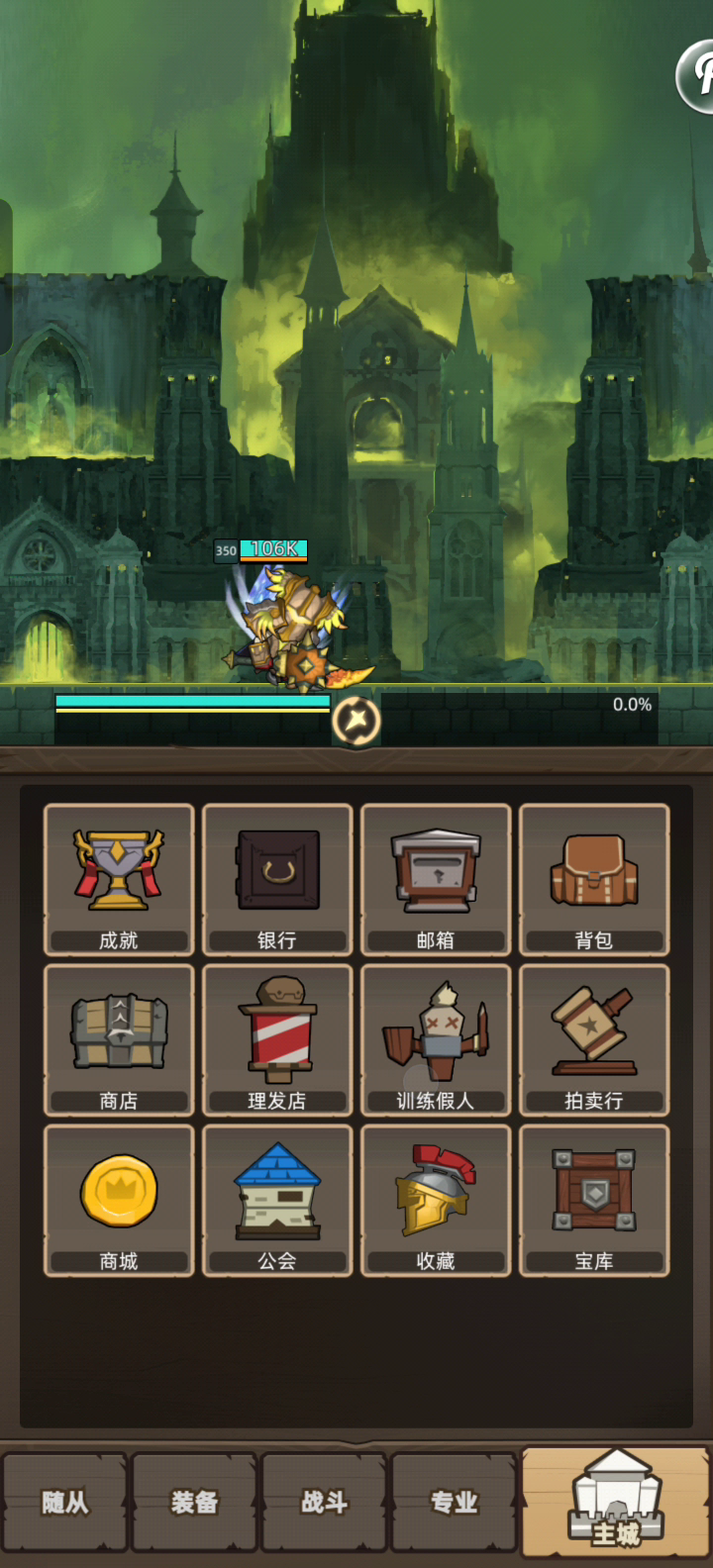
Task: View the 收藏 helmet collection
Action: point(436,1200)
